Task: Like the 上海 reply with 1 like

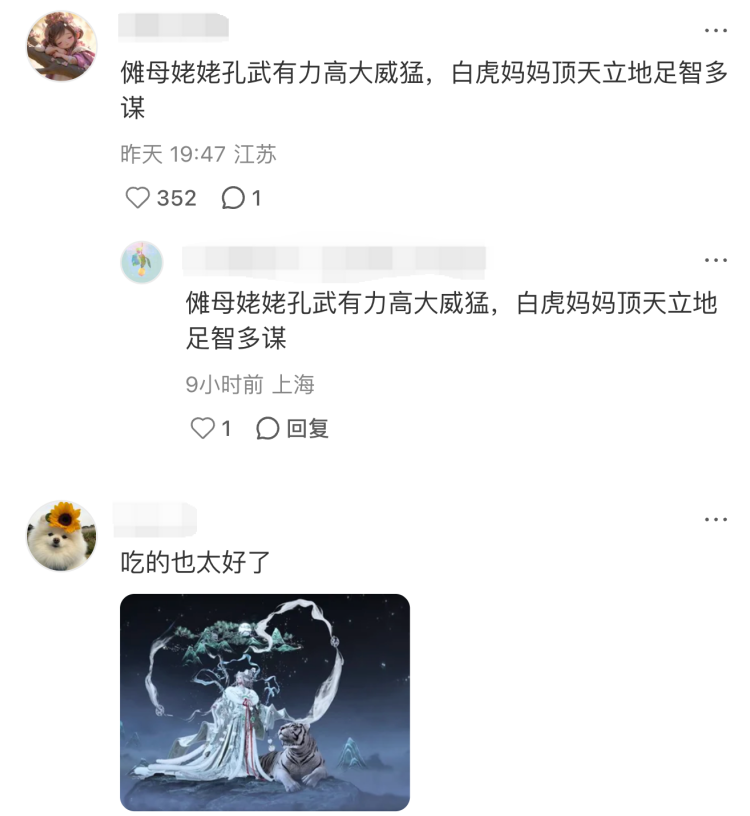Action: [x=203, y=428]
